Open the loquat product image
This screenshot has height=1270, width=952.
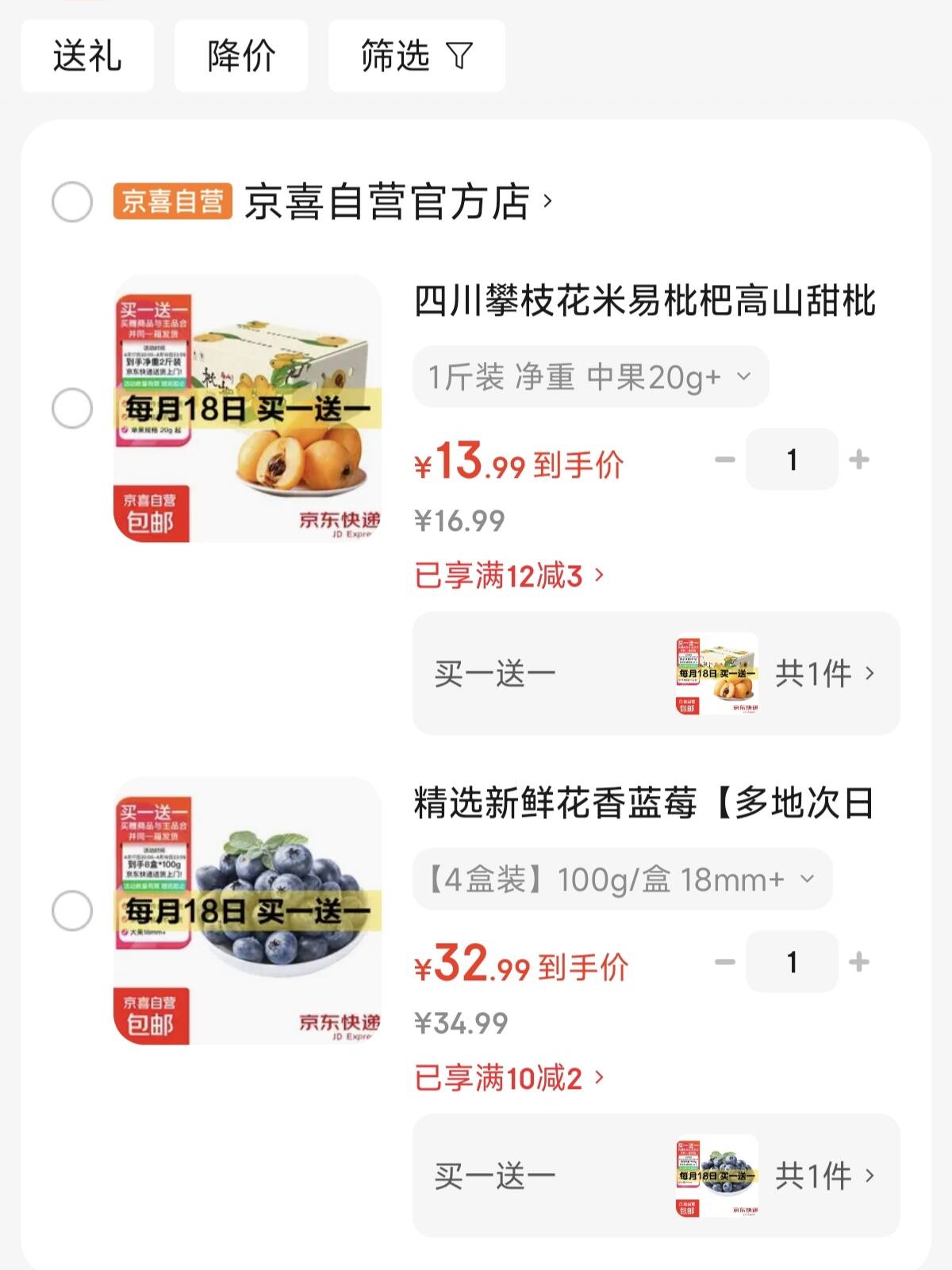point(248,409)
